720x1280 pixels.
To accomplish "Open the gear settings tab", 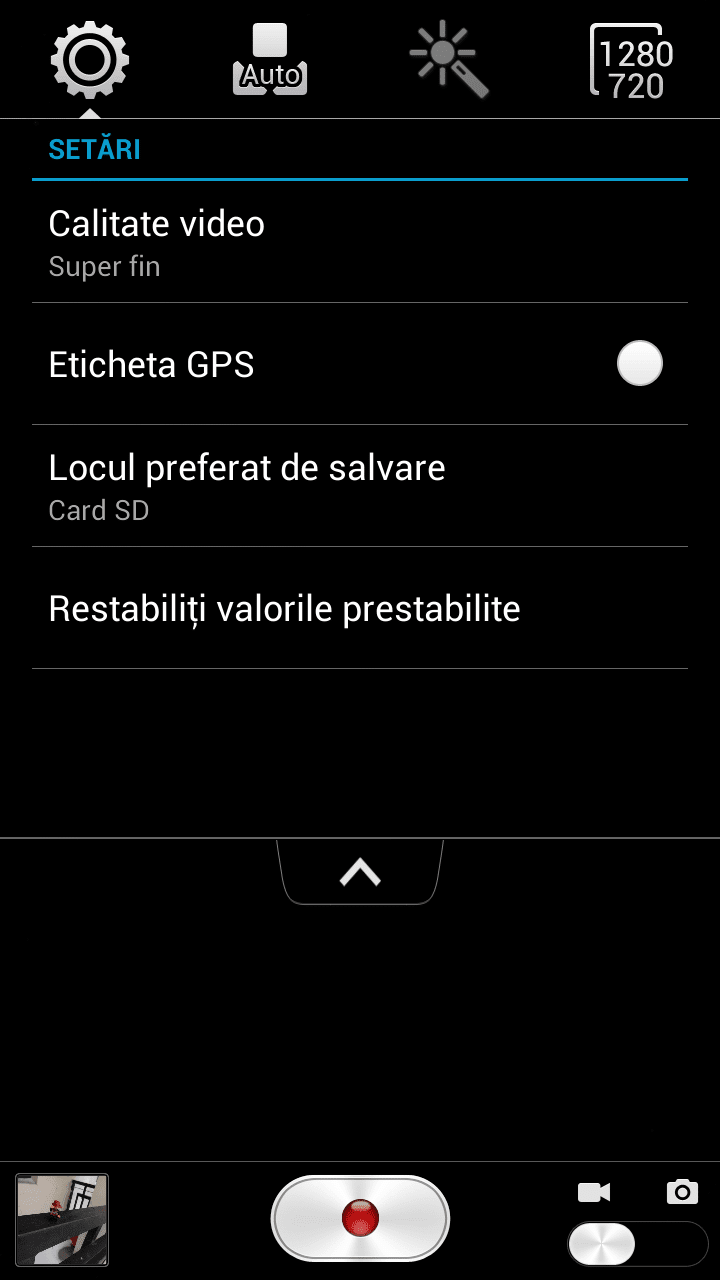I will point(90,60).
